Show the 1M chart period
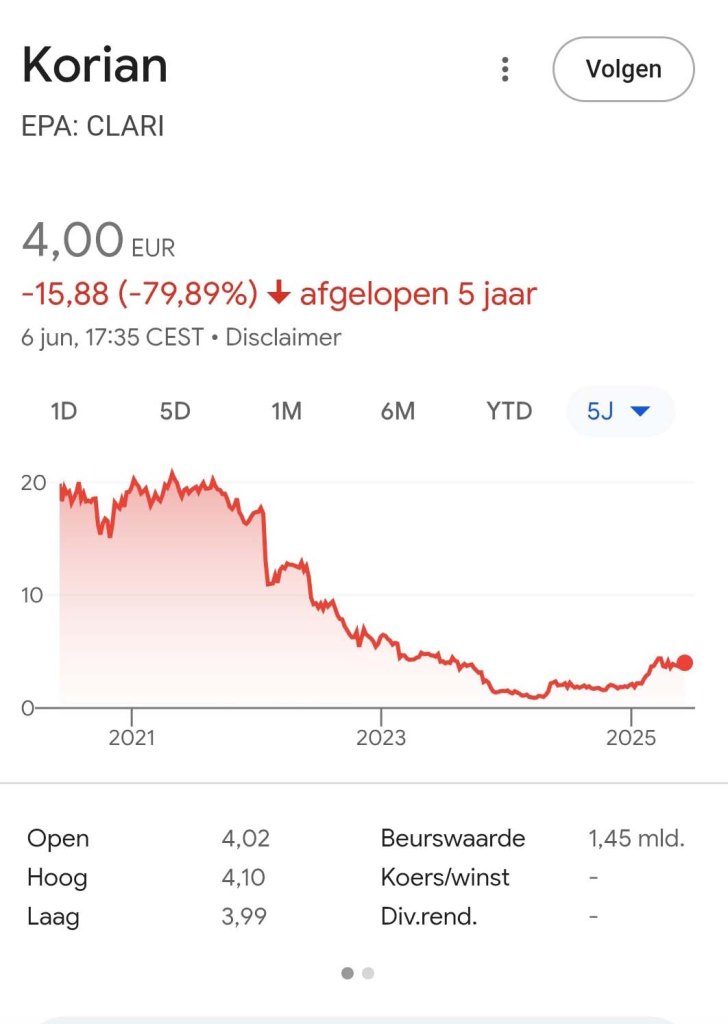The image size is (728, 1024). click(286, 411)
